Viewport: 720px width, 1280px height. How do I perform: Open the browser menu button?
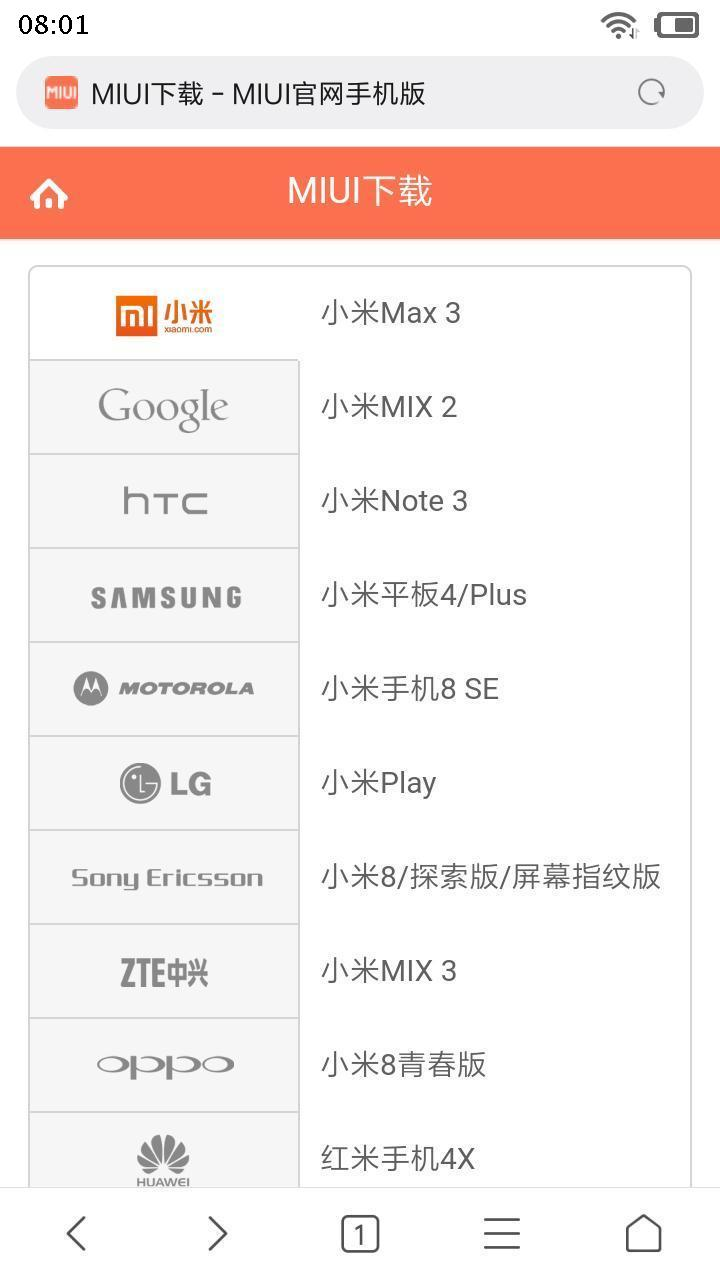pos(502,1233)
